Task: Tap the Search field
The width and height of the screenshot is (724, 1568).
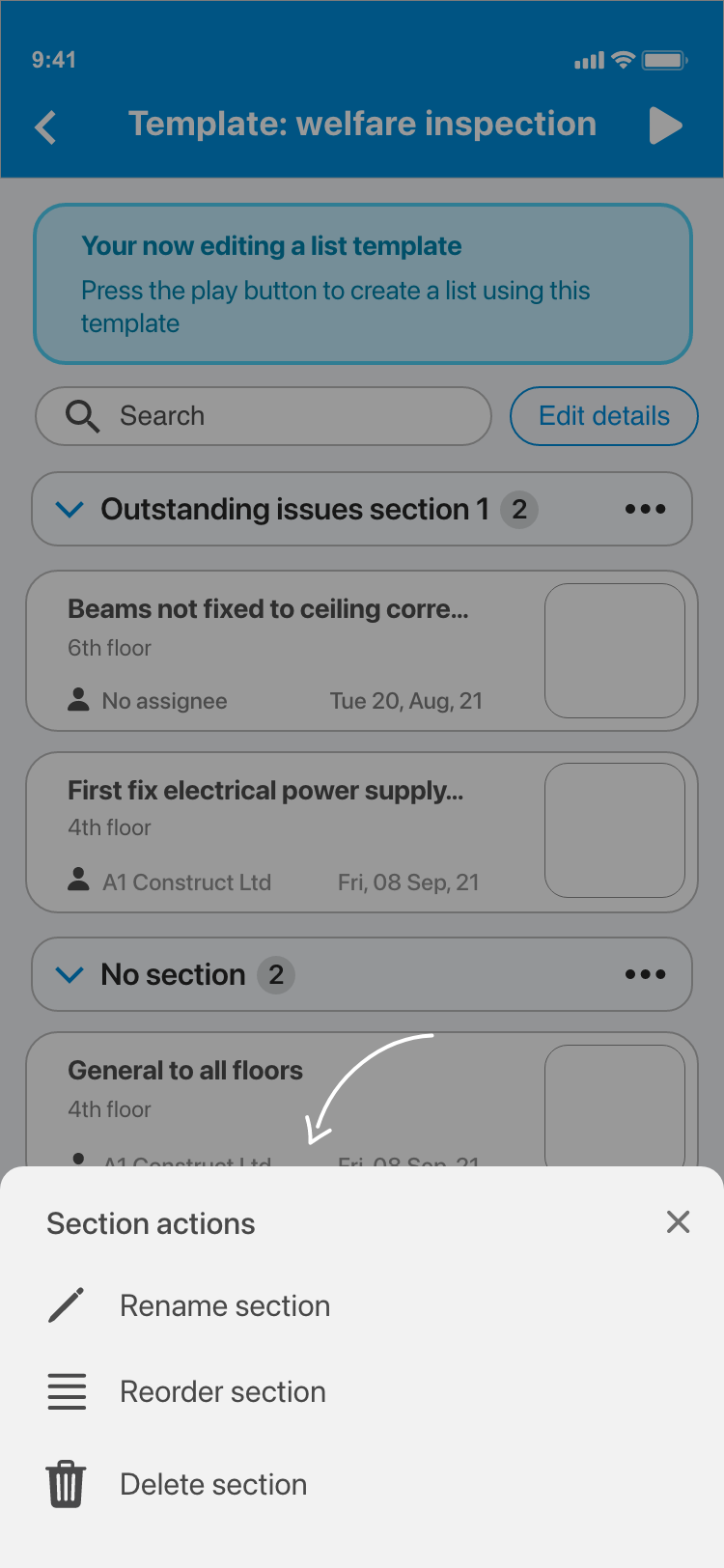Action: 263,416
